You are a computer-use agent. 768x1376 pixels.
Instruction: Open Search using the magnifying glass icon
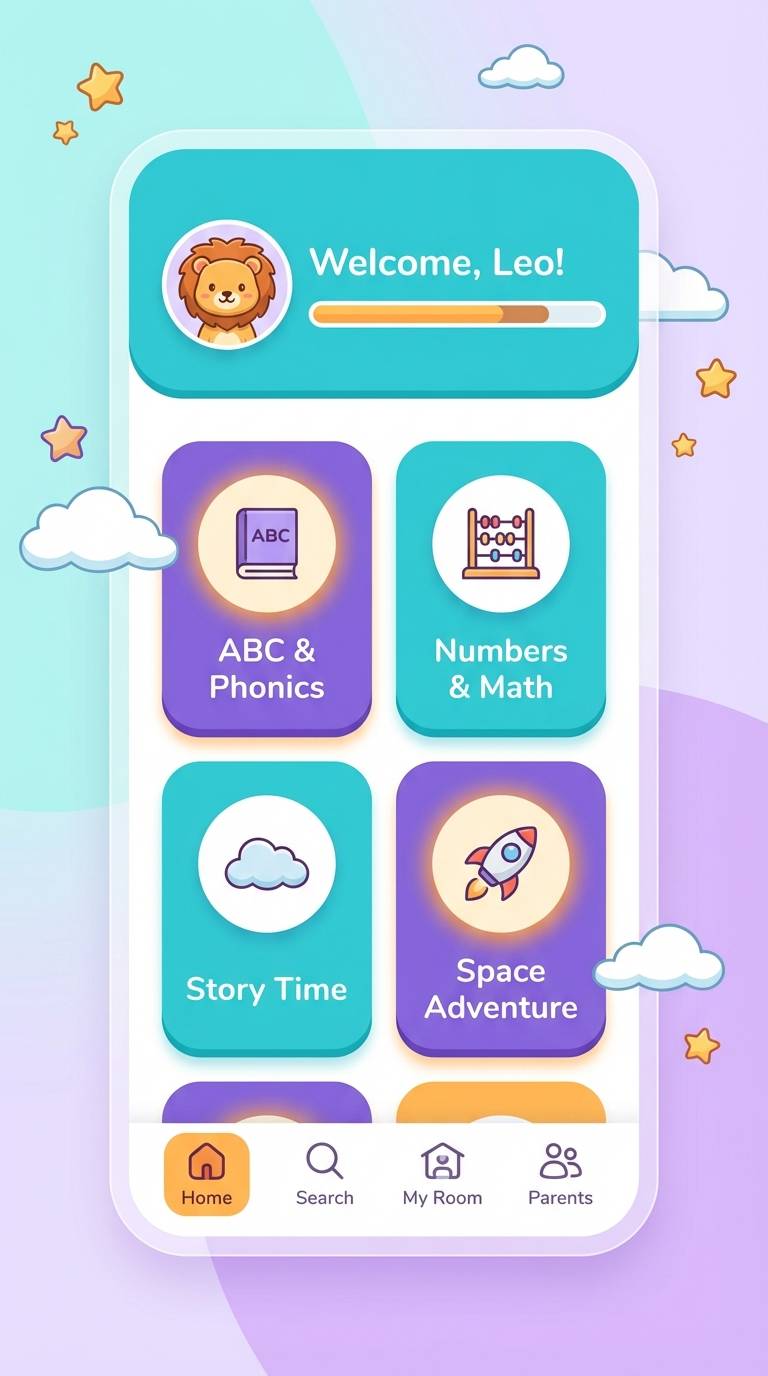pyautogui.click(x=324, y=1161)
